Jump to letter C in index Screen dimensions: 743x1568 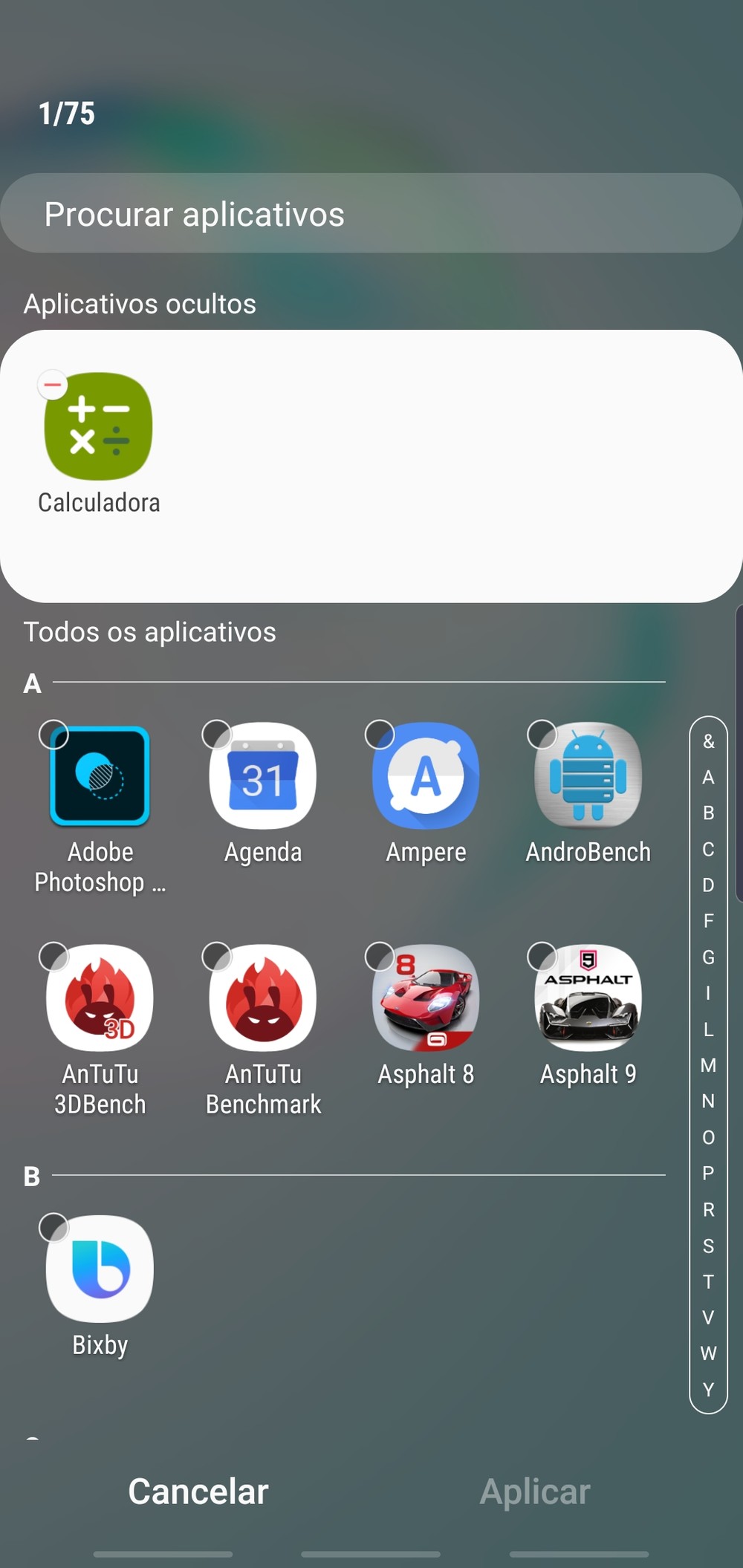[708, 849]
